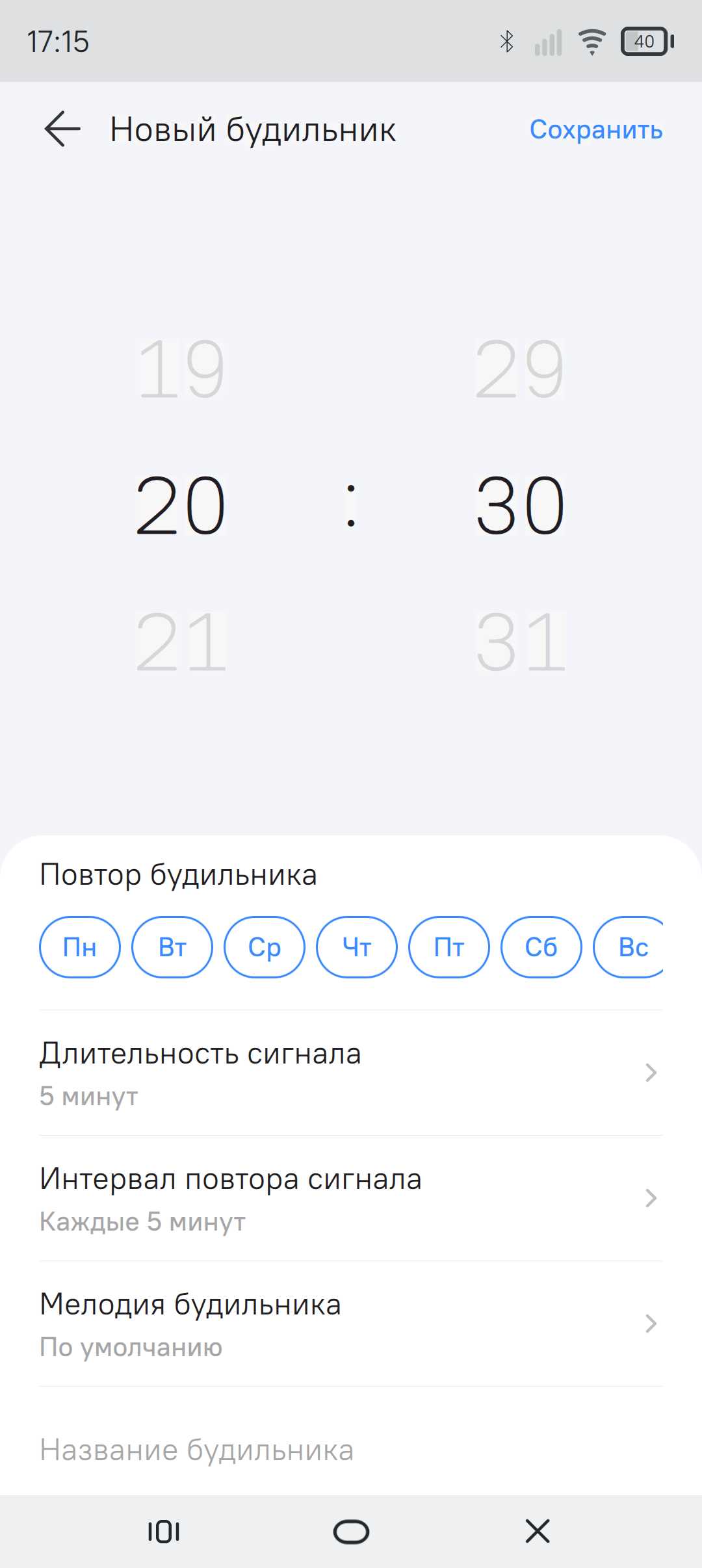
Task: Select the Сб (Saturday) repeat chip
Action: point(541,947)
